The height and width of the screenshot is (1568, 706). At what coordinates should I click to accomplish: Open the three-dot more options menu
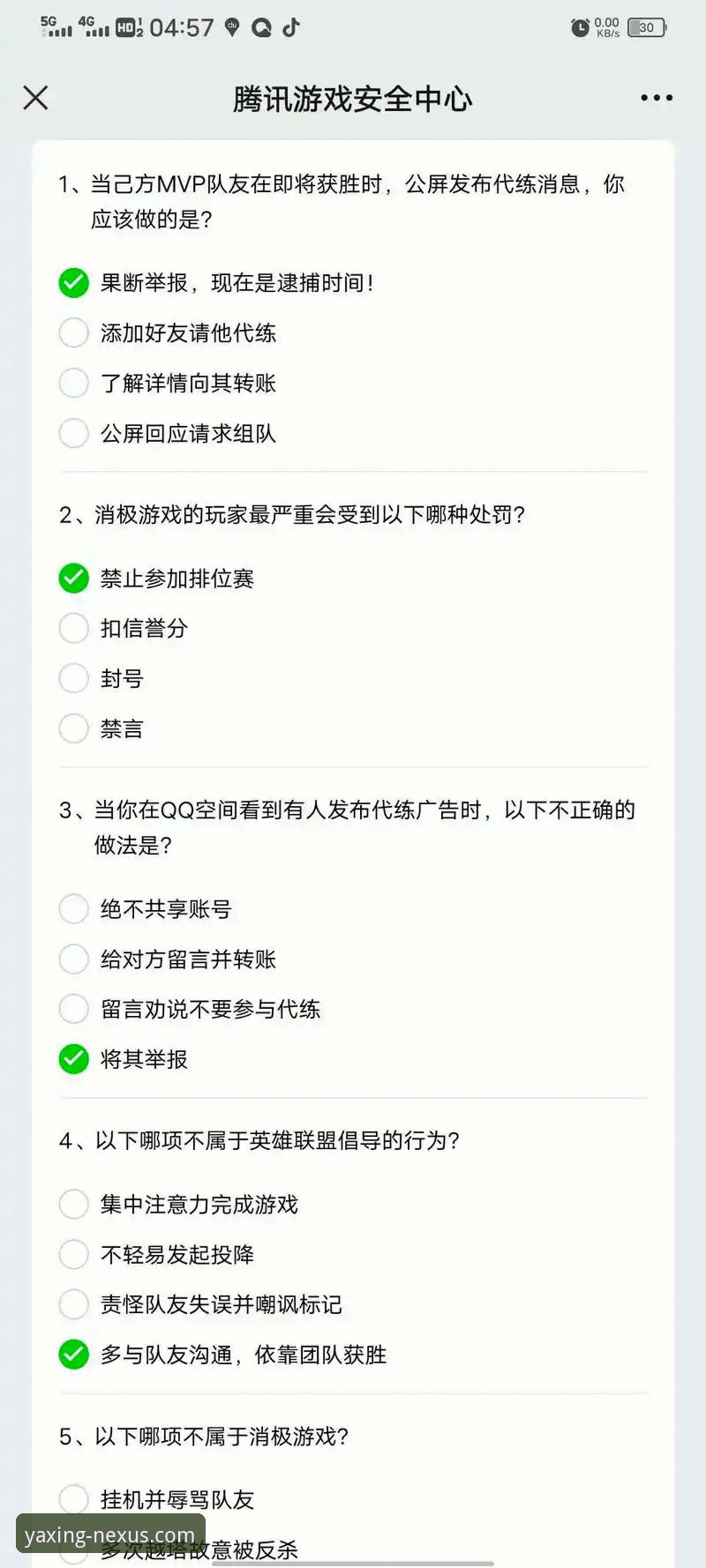pos(655,98)
